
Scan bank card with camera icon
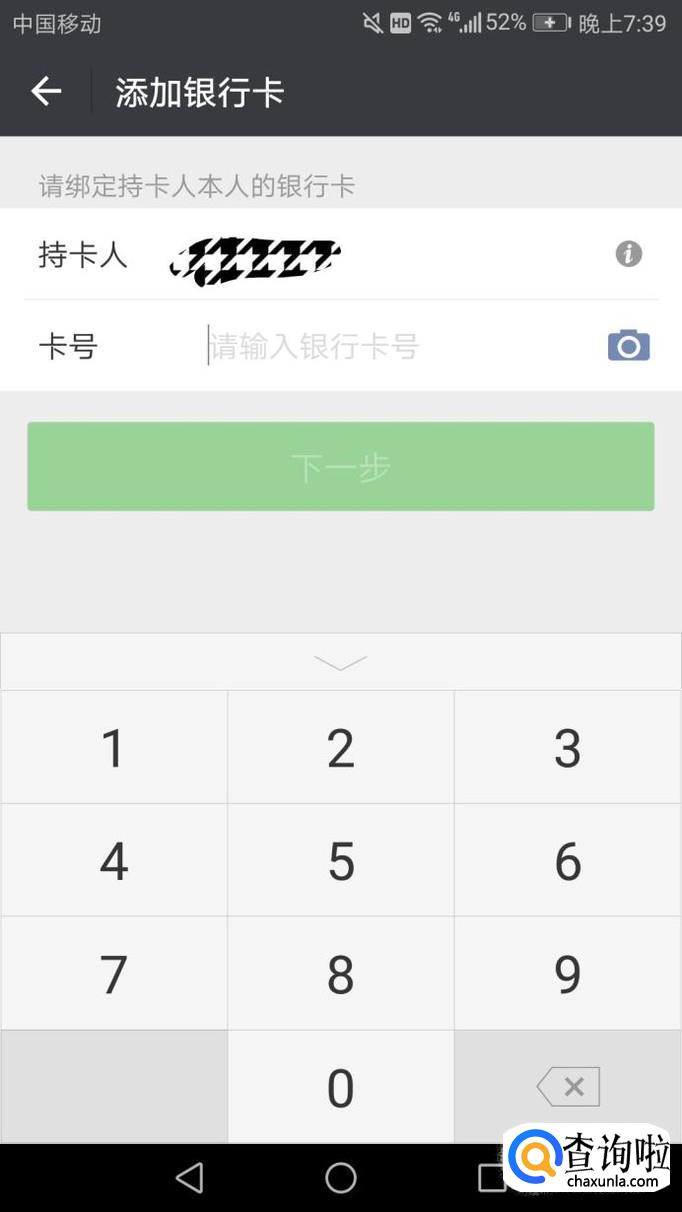point(628,346)
